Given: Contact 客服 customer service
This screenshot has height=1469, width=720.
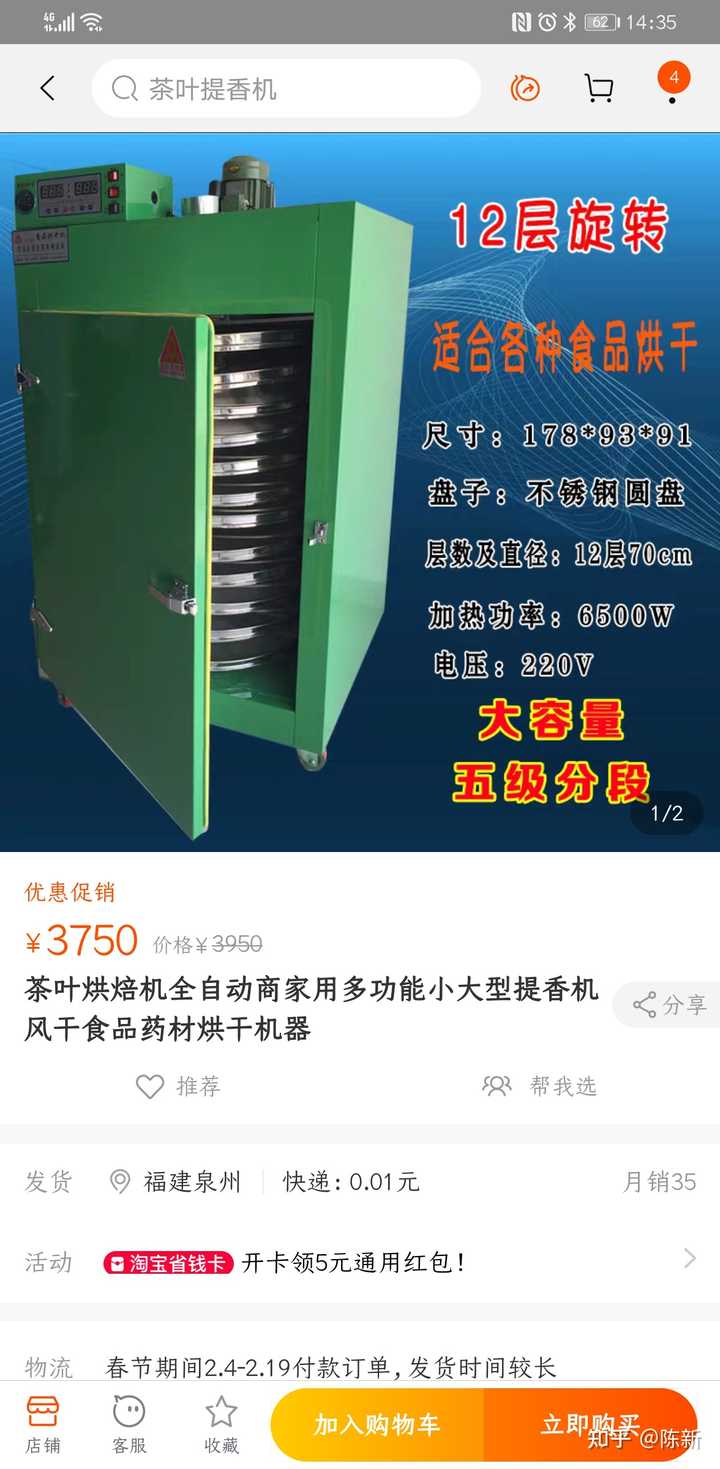Looking at the screenshot, I should pyautogui.click(x=129, y=1423).
